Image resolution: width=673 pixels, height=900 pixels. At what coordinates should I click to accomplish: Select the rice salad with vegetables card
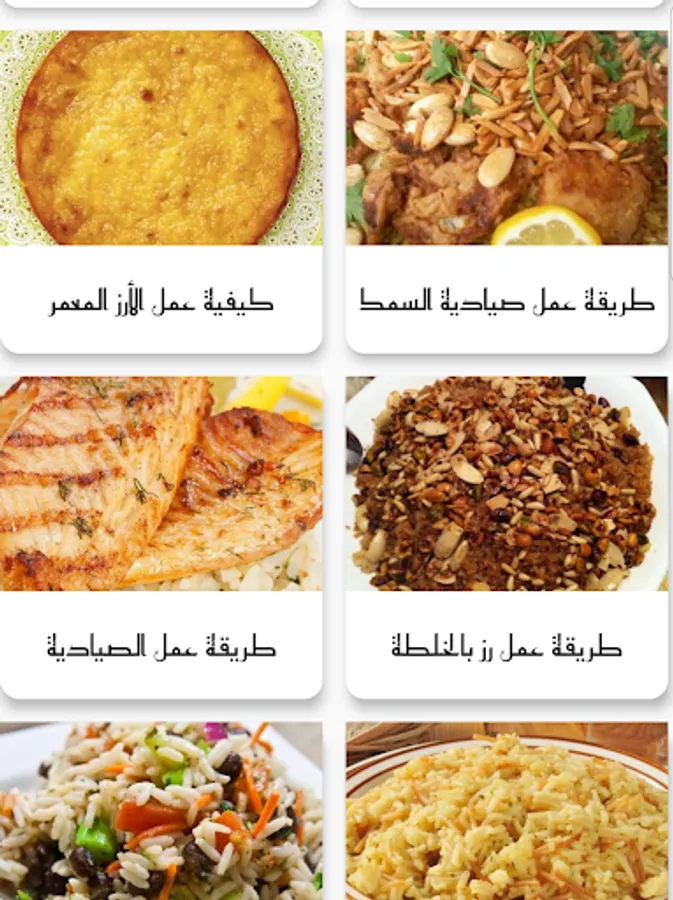[161, 810]
